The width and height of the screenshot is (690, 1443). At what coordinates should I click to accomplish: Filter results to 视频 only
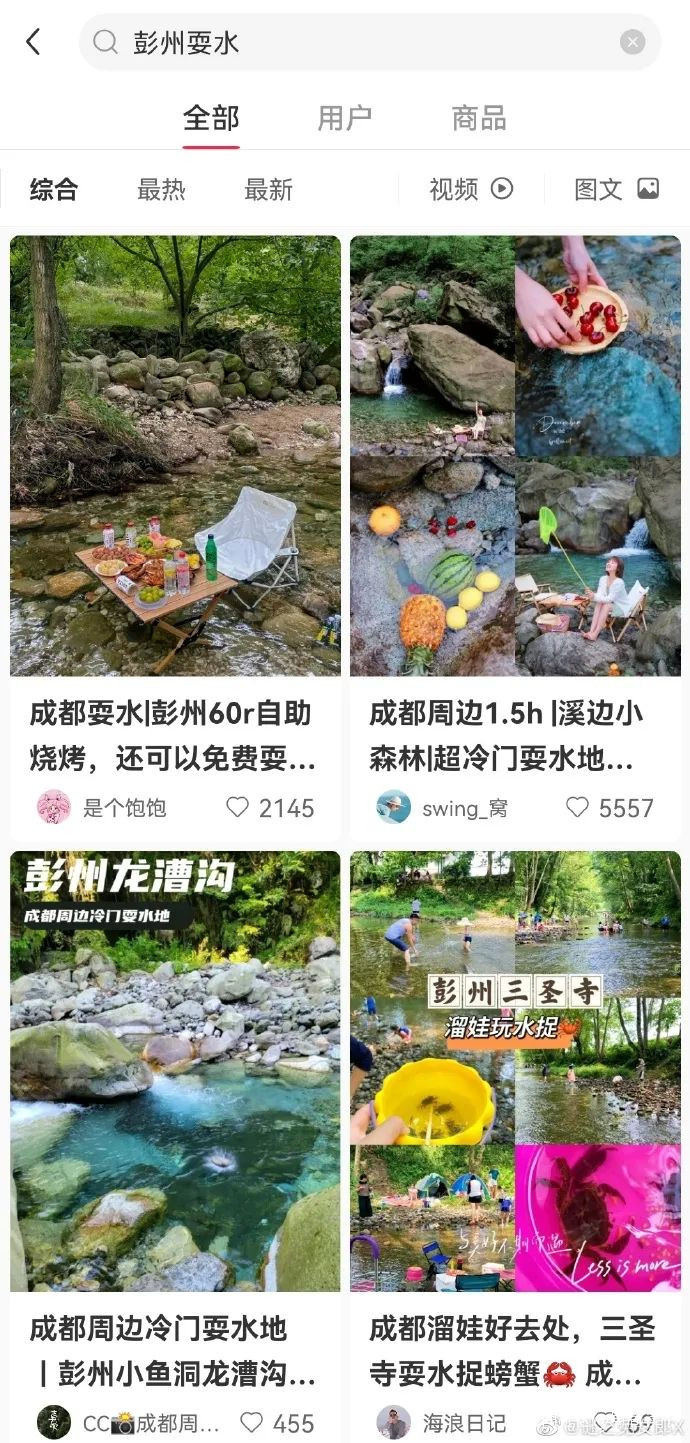(x=470, y=189)
